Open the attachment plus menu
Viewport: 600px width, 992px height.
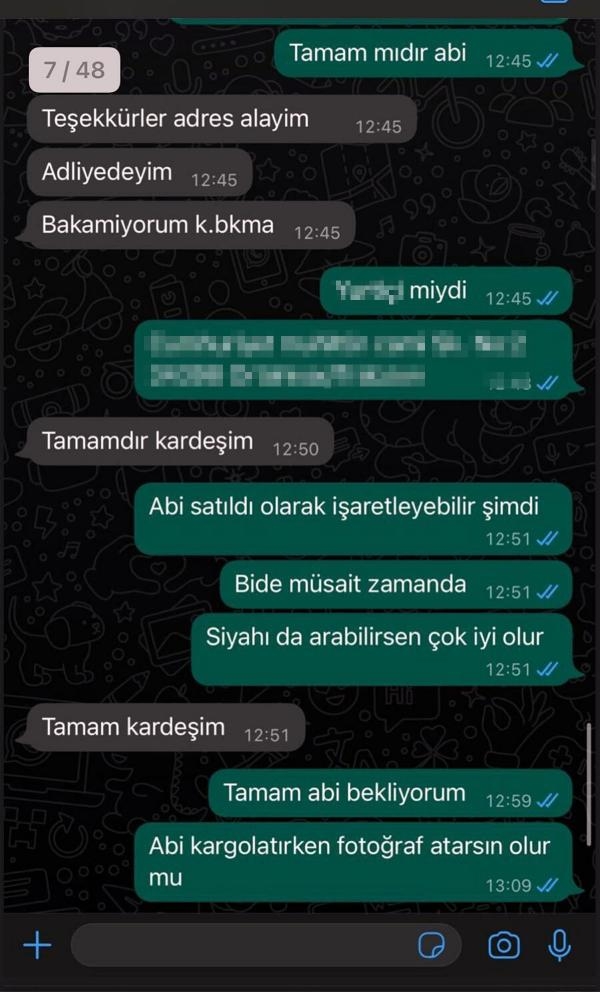coord(37,944)
